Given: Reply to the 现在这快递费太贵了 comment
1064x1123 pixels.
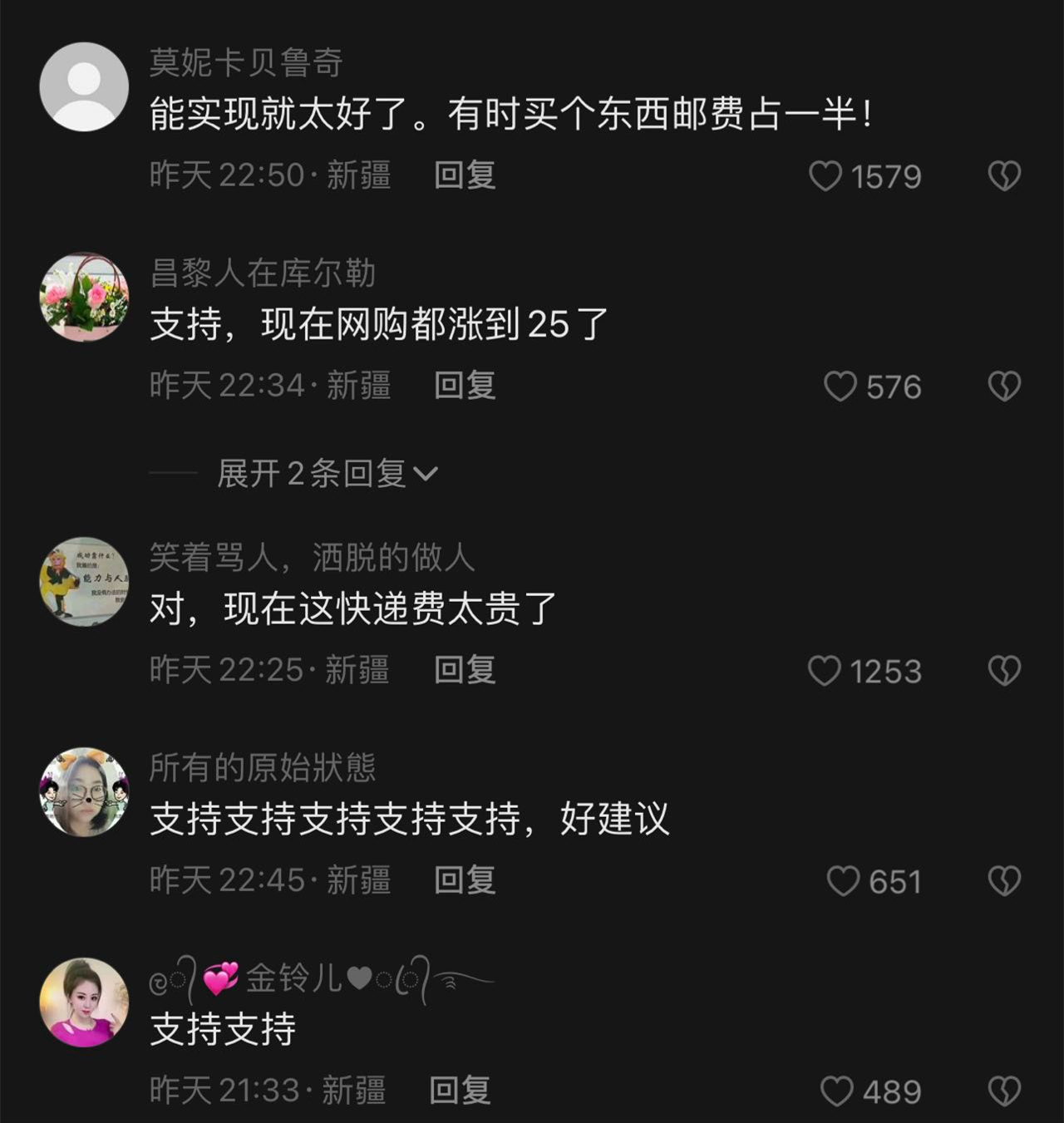Looking at the screenshot, I should pos(465,670).
